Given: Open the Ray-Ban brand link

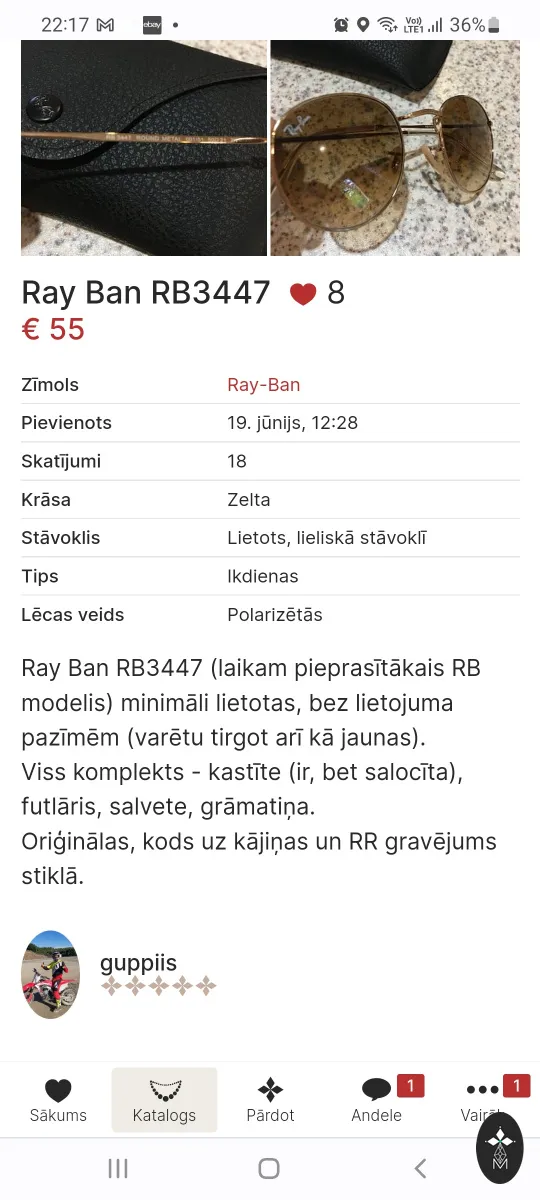Looking at the screenshot, I should pos(264,385).
